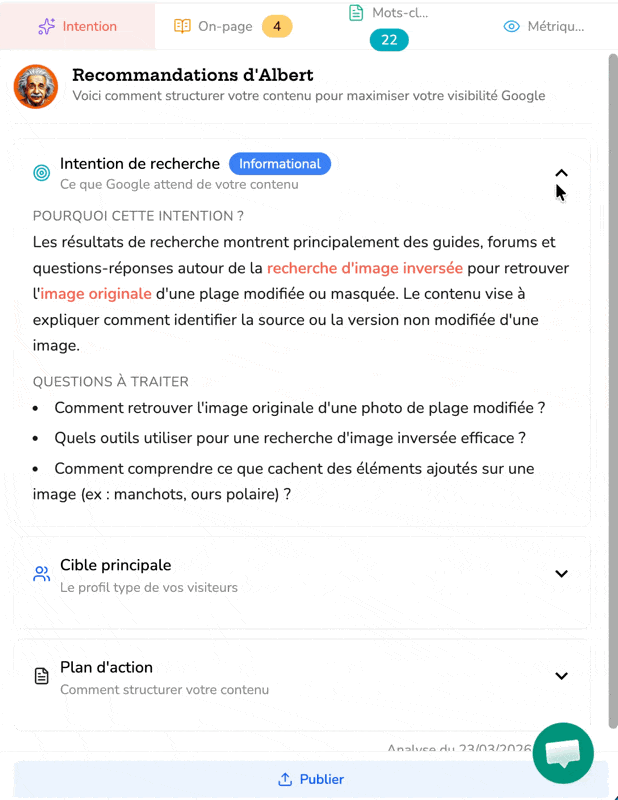
Task: Open the On-page tab
Action: 232,26
